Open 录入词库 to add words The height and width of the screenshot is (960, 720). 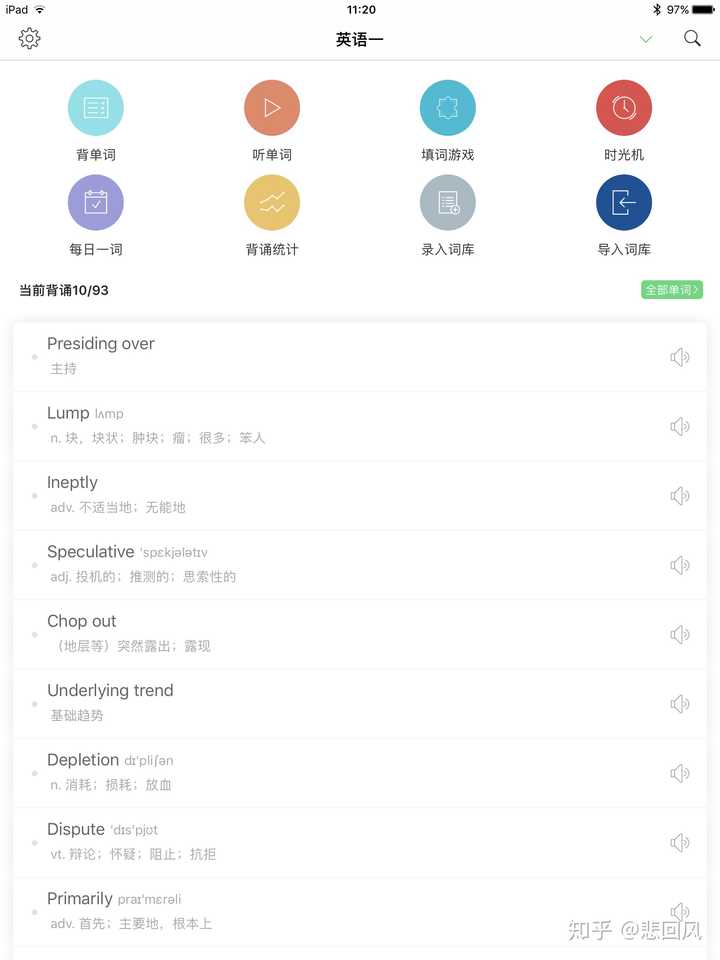coord(448,202)
